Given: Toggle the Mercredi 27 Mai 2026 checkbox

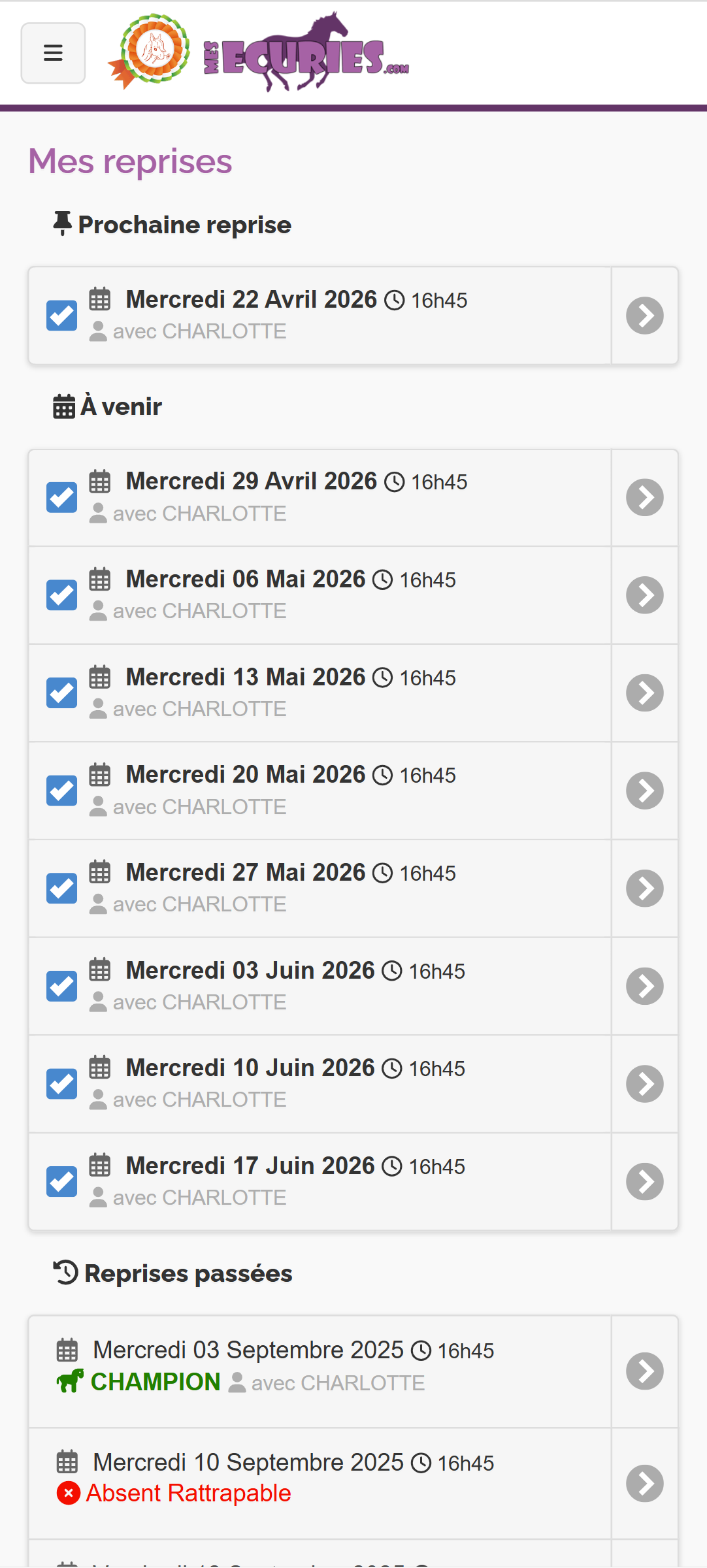Looking at the screenshot, I should [x=62, y=889].
